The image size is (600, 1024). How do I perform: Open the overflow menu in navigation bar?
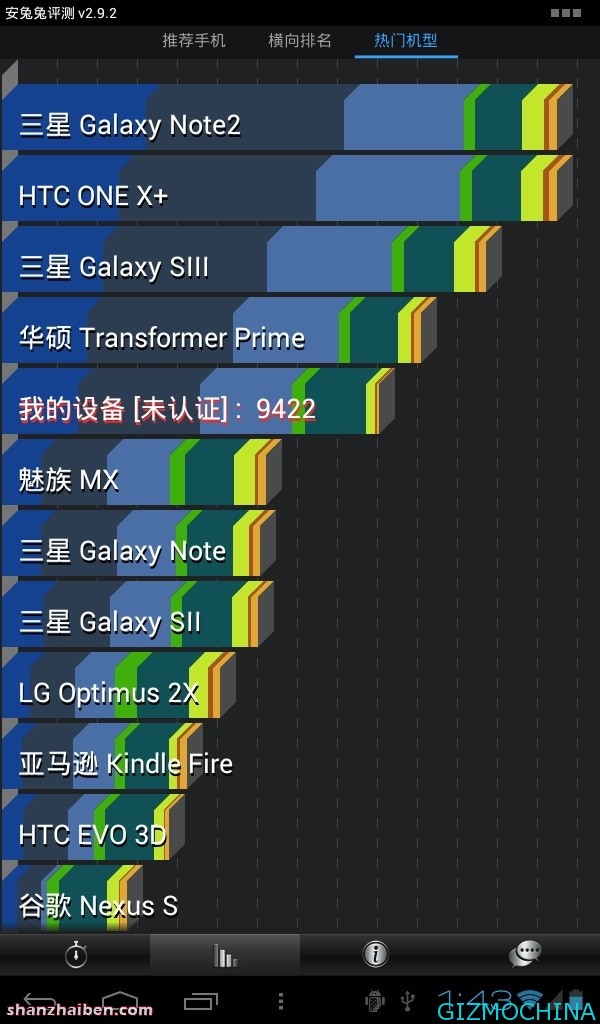point(281,1000)
